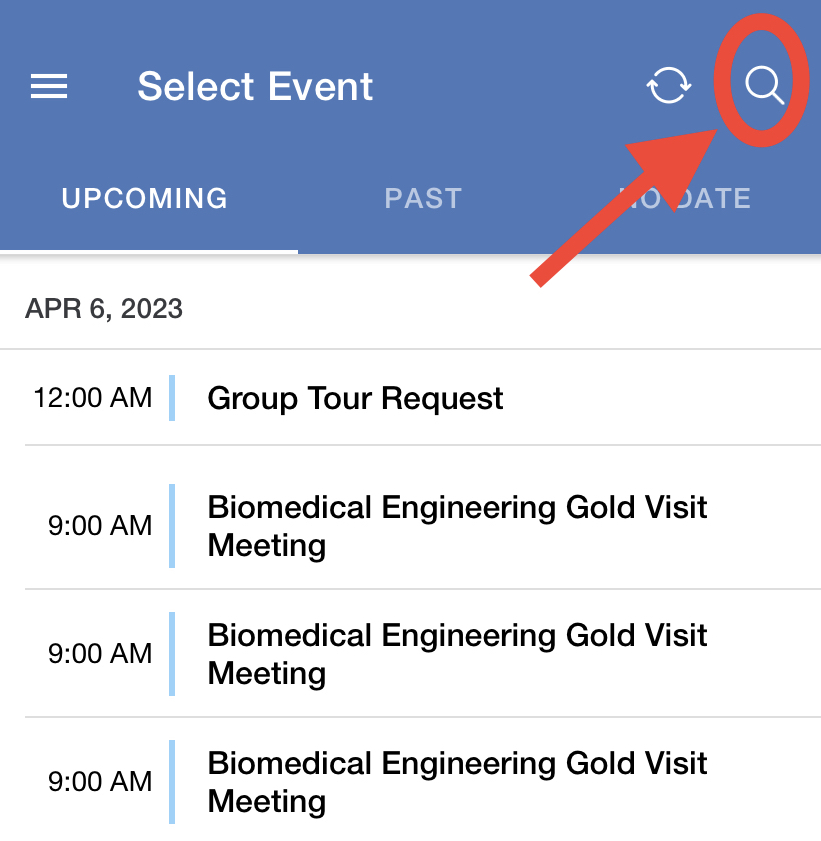
Task: Tap the sync icon beside the search icon
Action: 668,86
